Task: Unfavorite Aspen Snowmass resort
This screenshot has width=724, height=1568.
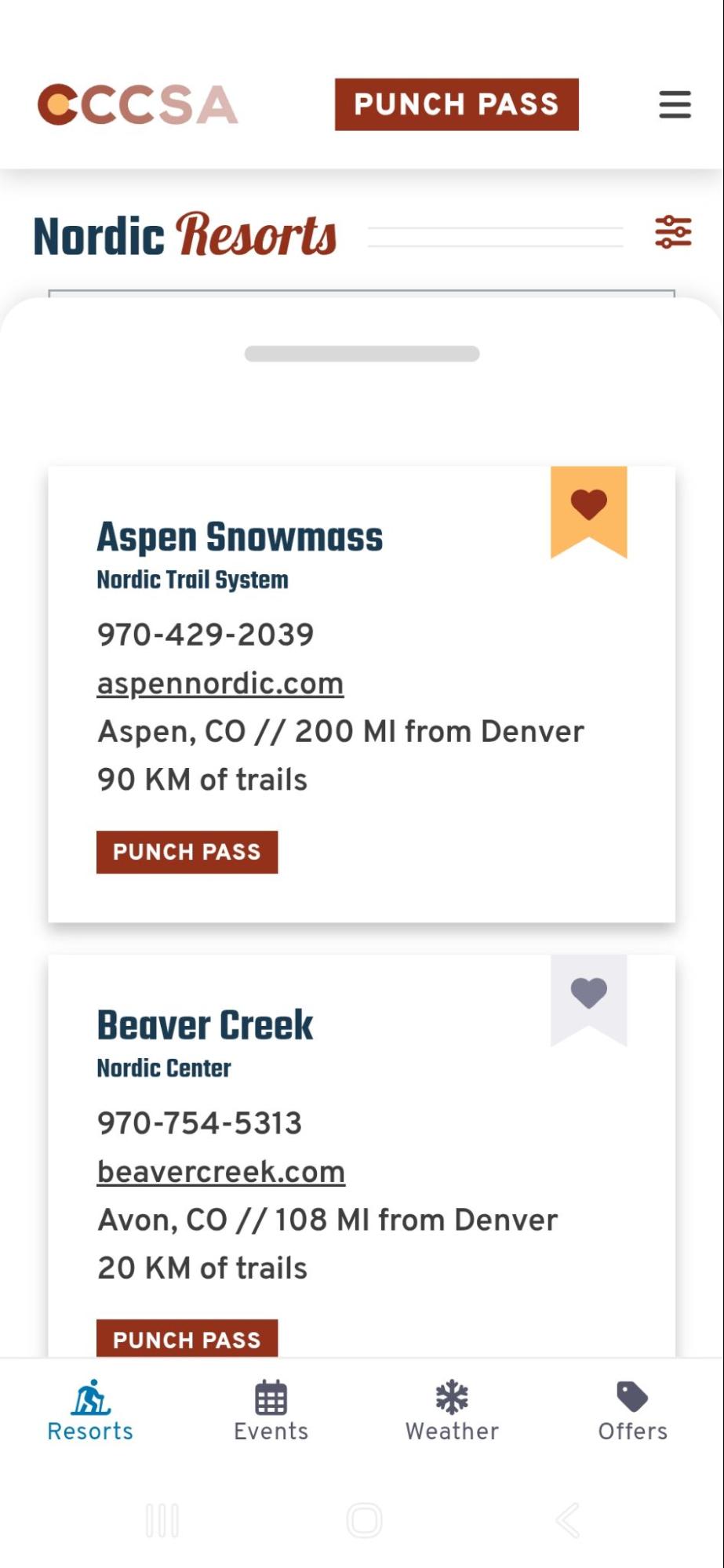Action: pyautogui.click(x=588, y=504)
